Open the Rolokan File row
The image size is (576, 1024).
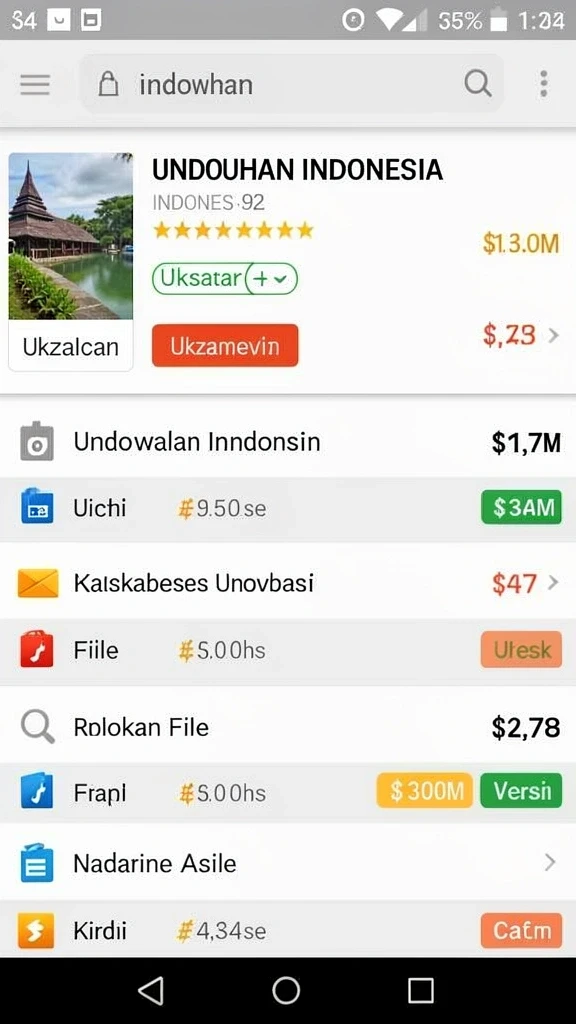tap(288, 727)
